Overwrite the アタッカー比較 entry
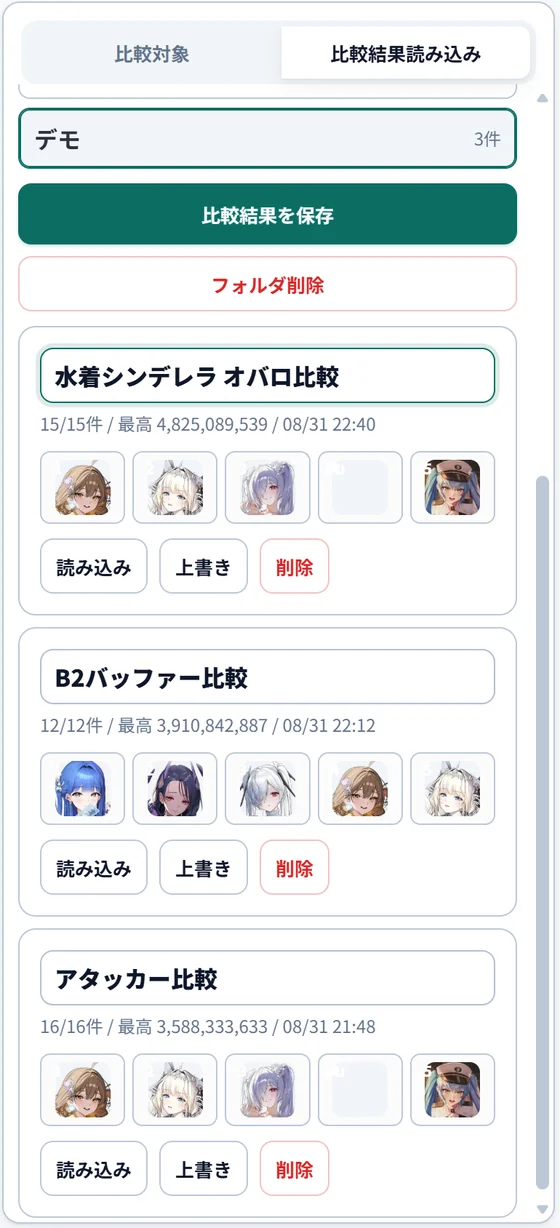This screenshot has width=560, height=1228. tap(203, 1168)
